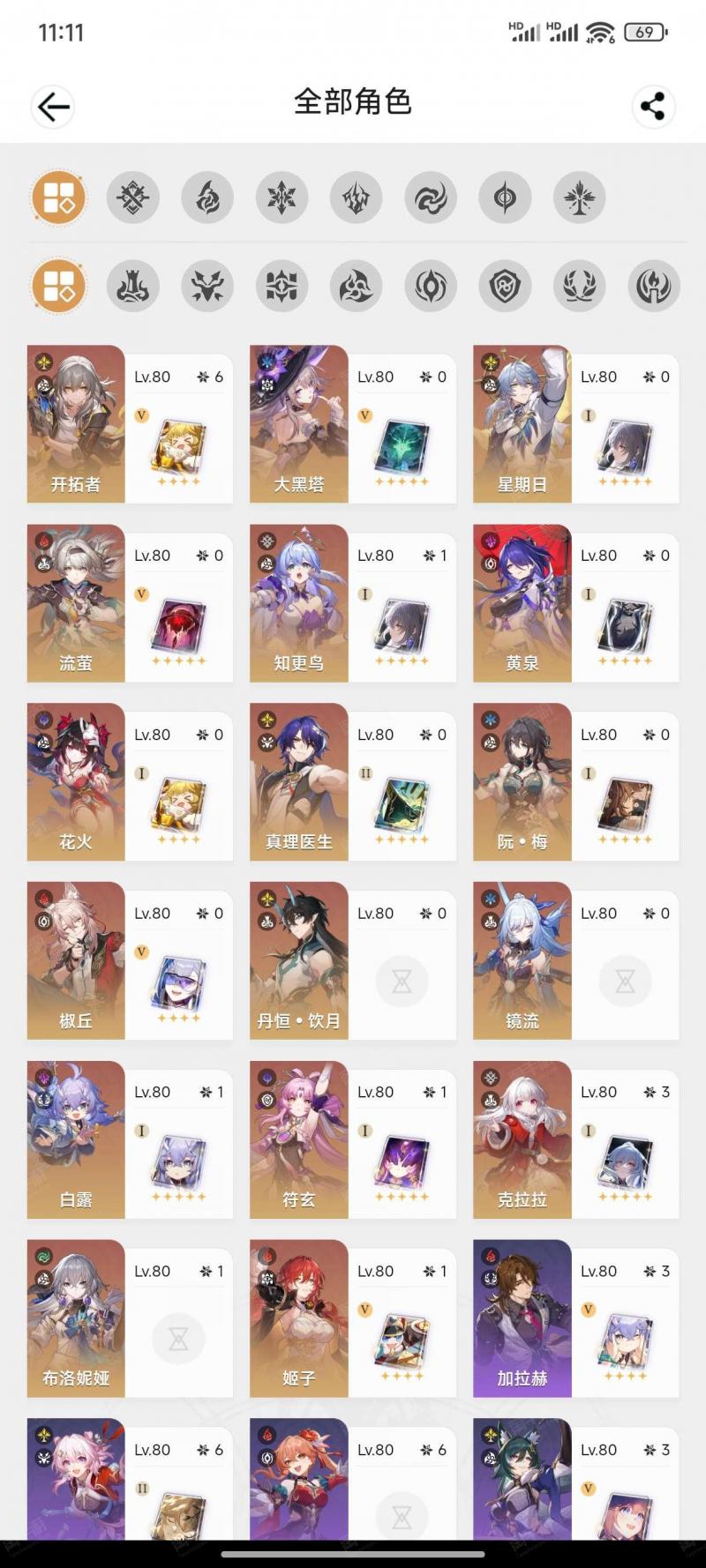Image resolution: width=706 pixels, height=1568 pixels.
Task: Open character card 星期日
Action: tap(576, 424)
